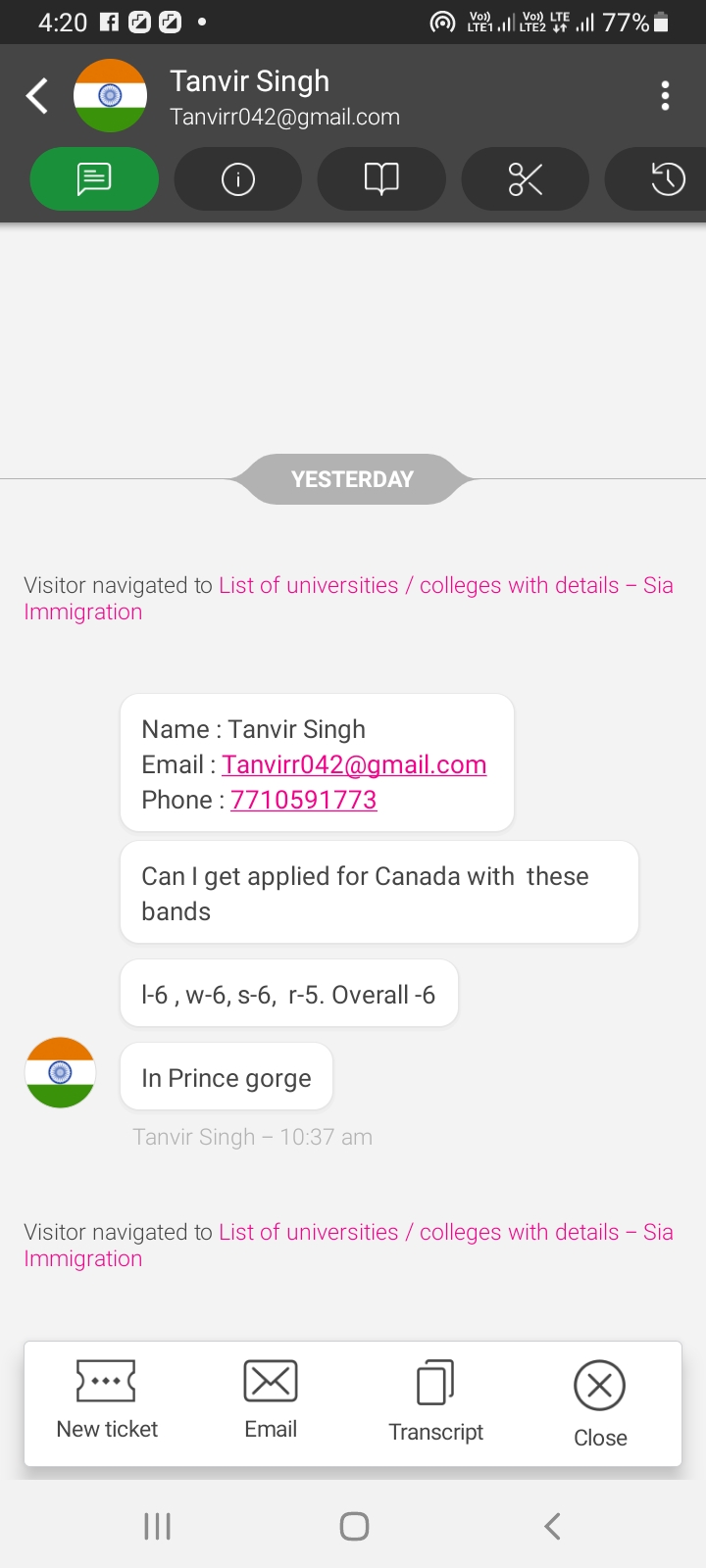Open the first 'List of universities' page link
The height and width of the screenshot is (1568, 706).
[348, 598]
